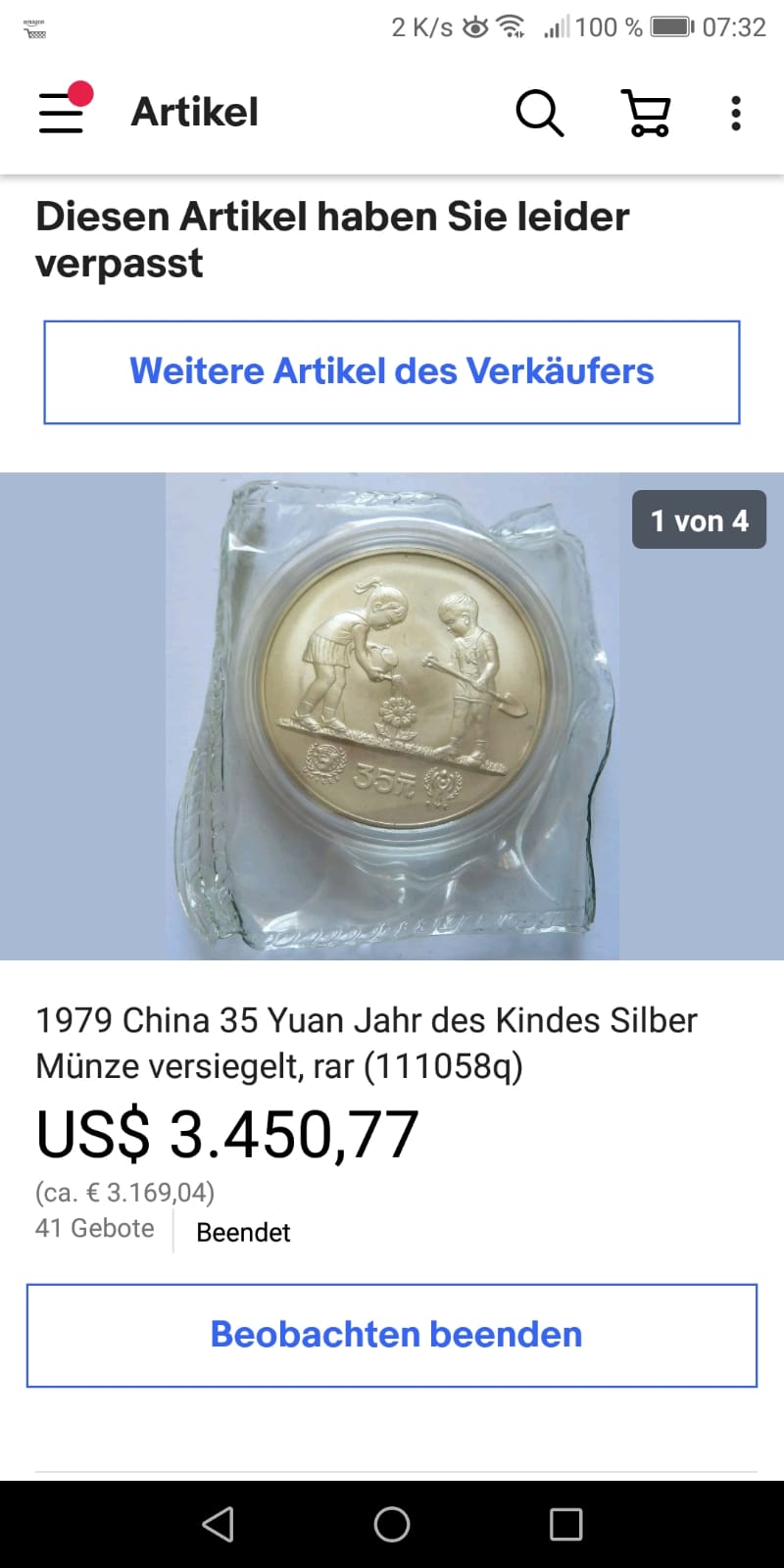
Task: Go to the system home screen
Action: click(x=392, y=1524)
